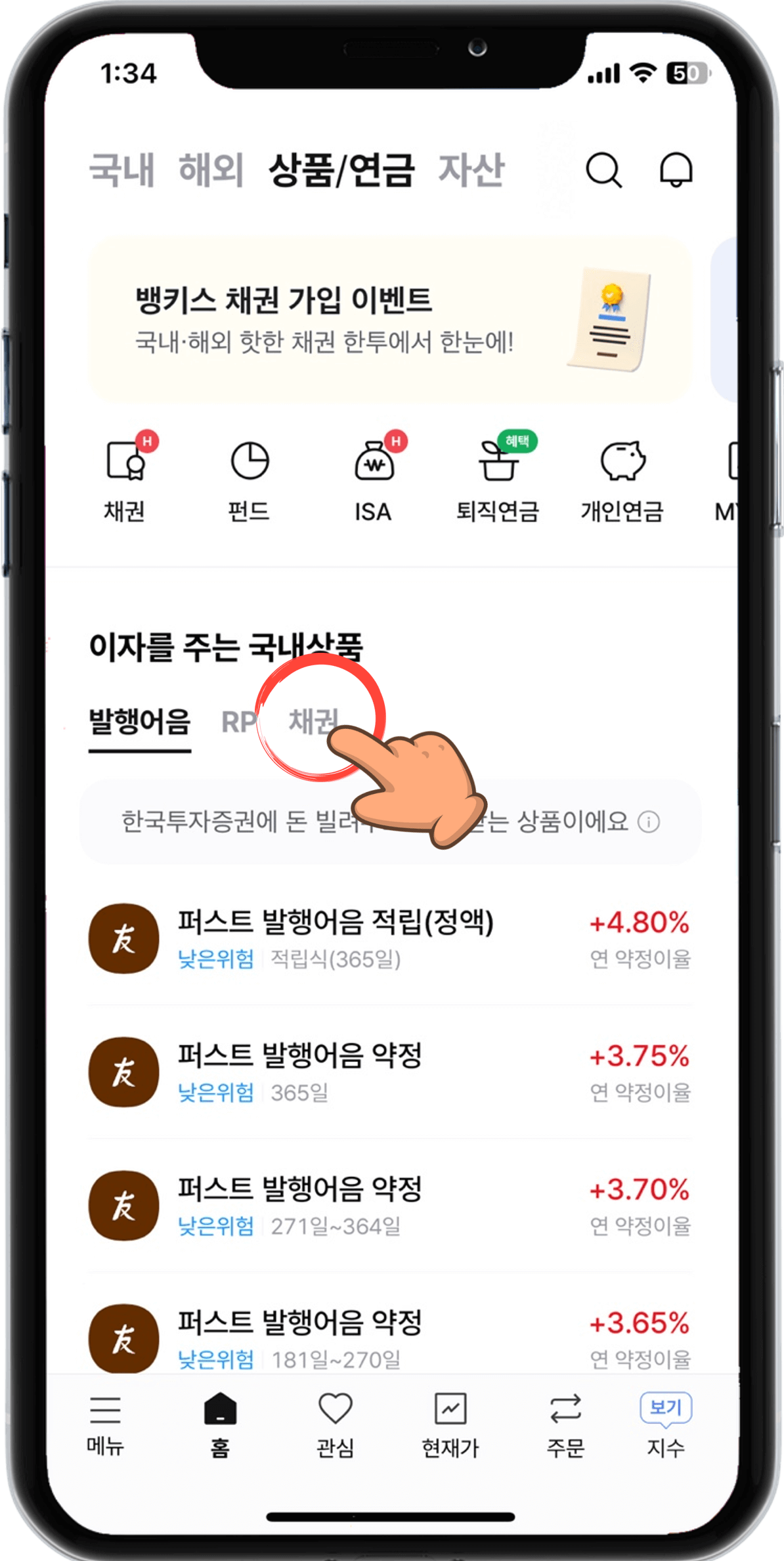The image size is (784, 1561).
Task: Tap the info ⓘ icon next to product description
Action: click(650, 822)
